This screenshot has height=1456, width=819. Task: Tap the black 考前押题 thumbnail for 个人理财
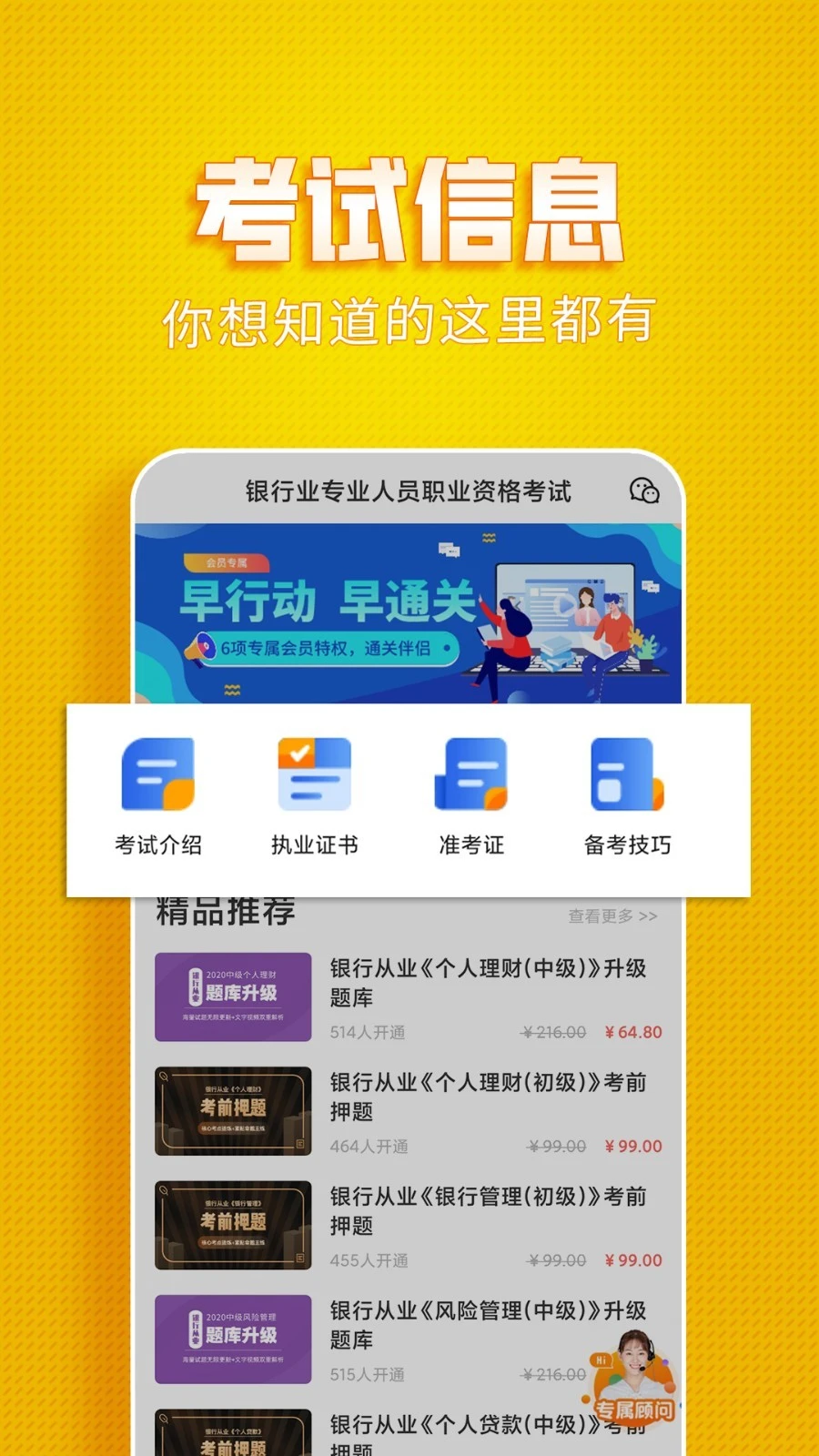pos(233,1110)
